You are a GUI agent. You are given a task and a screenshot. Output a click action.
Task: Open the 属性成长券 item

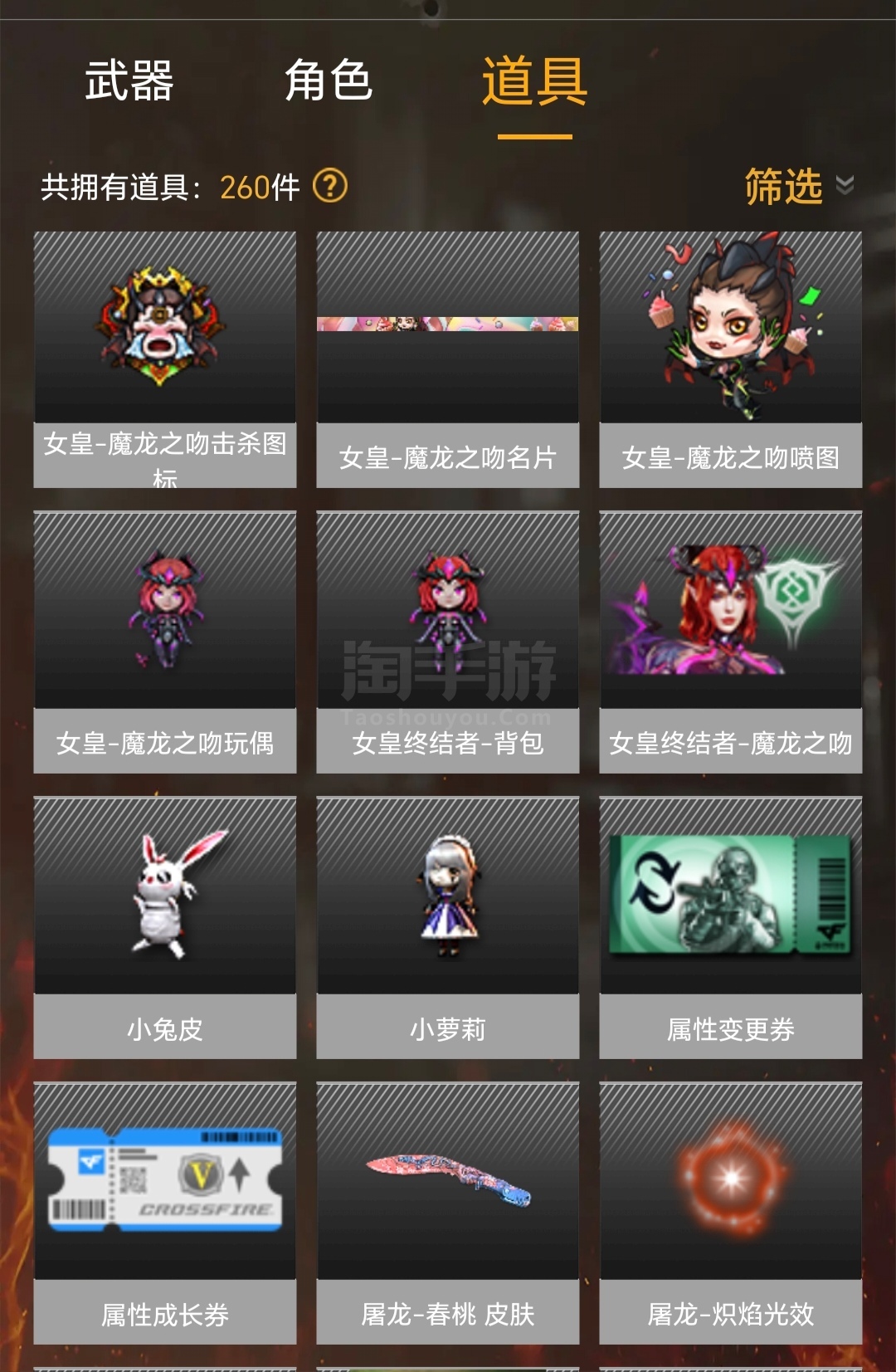[165, 1213]
